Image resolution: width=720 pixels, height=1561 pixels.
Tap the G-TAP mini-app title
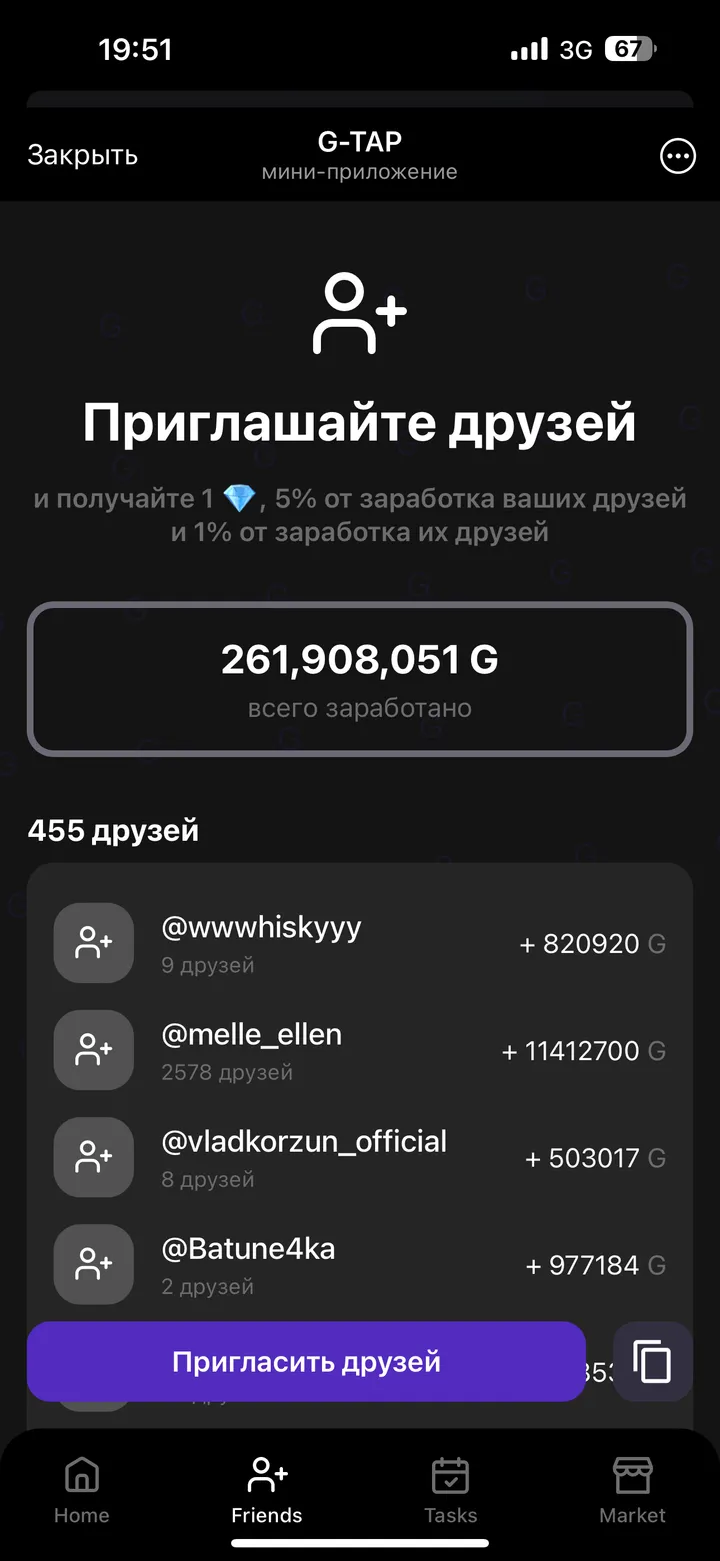pyautogui.click(x=359, y=141)
